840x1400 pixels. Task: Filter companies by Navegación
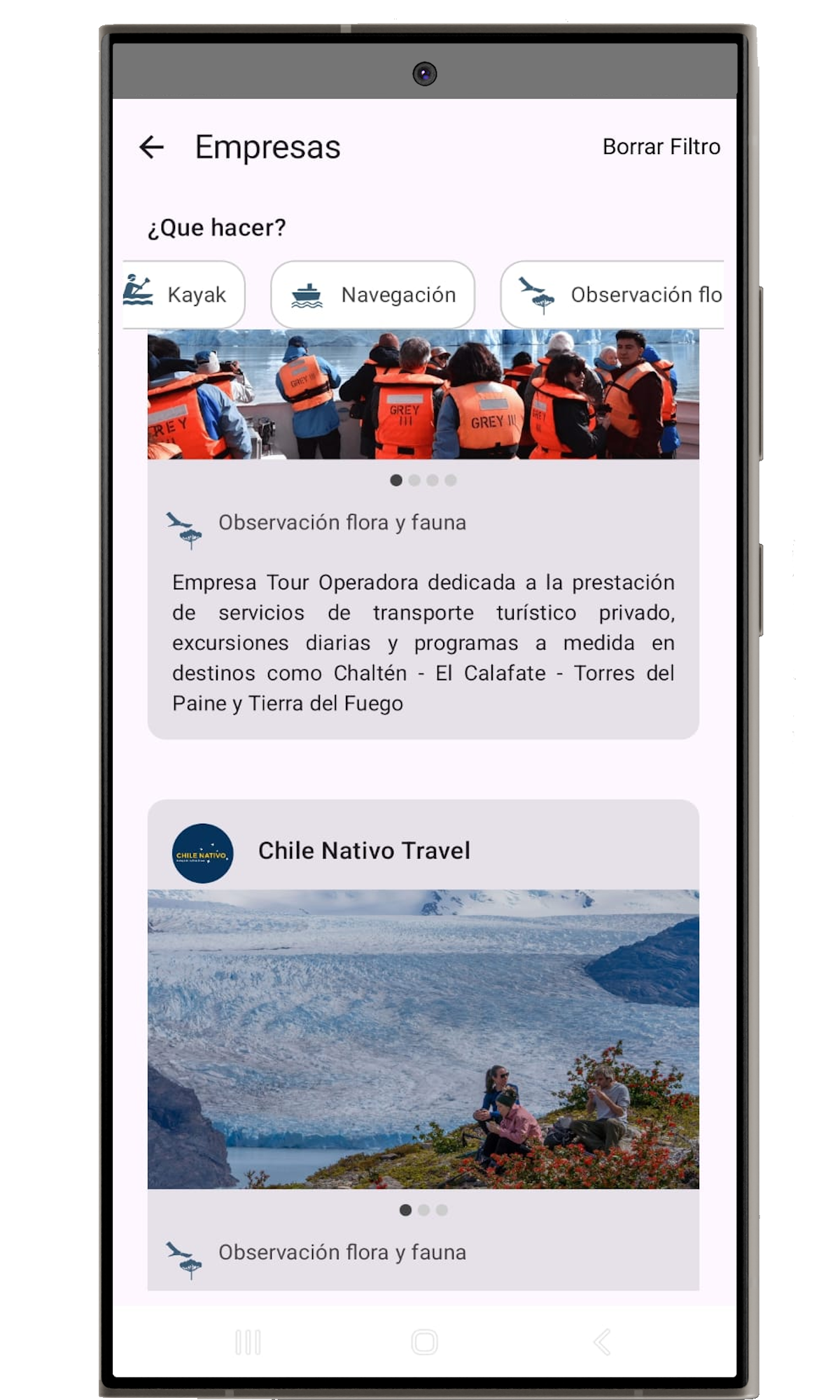(373, 295)
